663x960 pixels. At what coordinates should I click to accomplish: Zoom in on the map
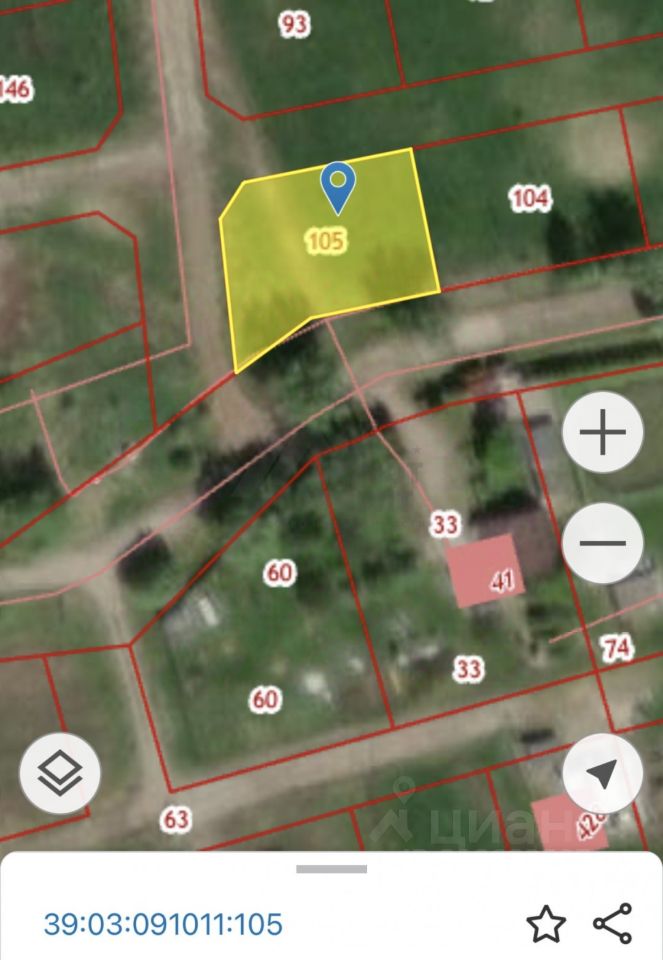point(602,433)
